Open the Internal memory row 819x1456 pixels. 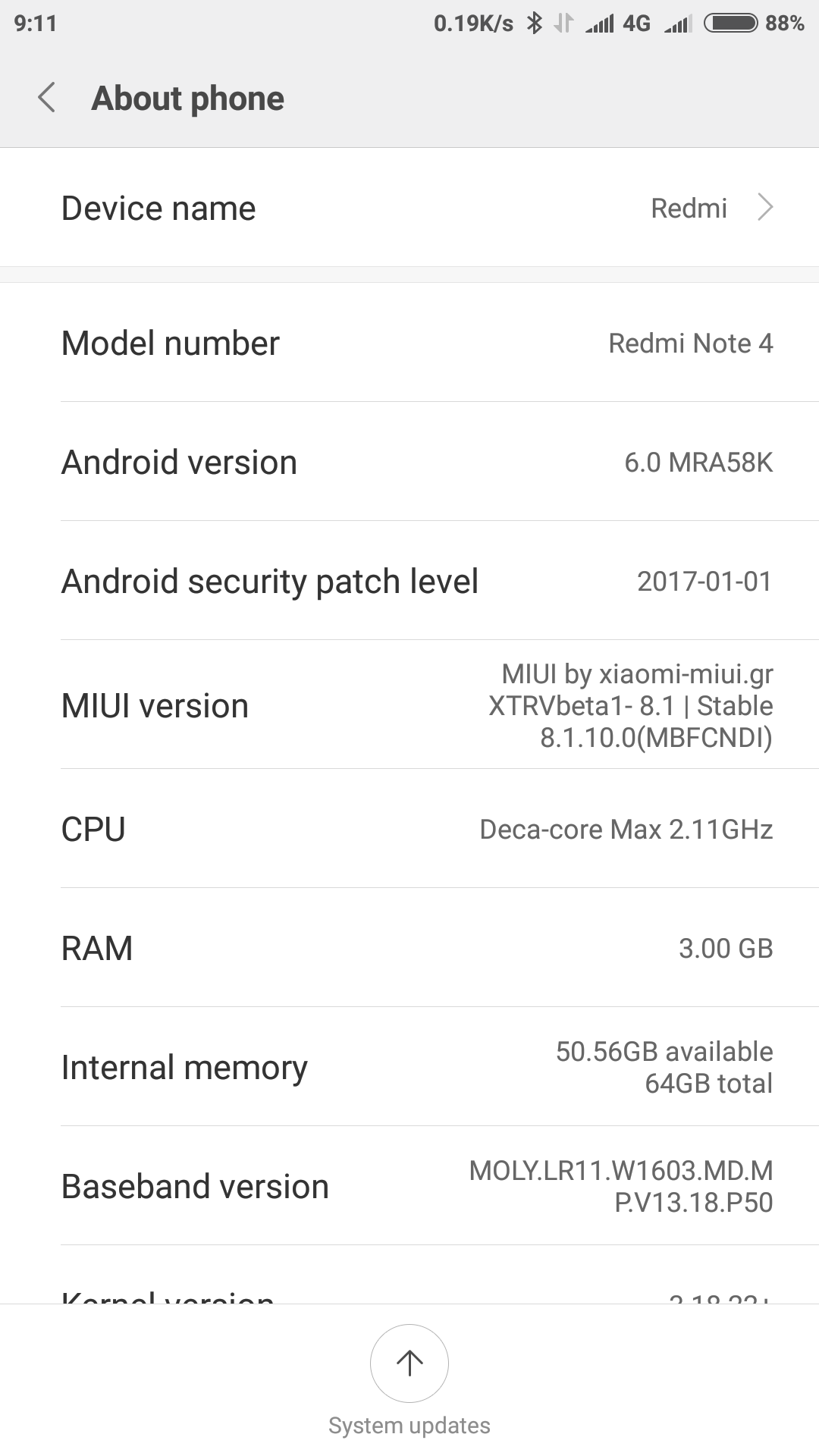pos(409,1067)
